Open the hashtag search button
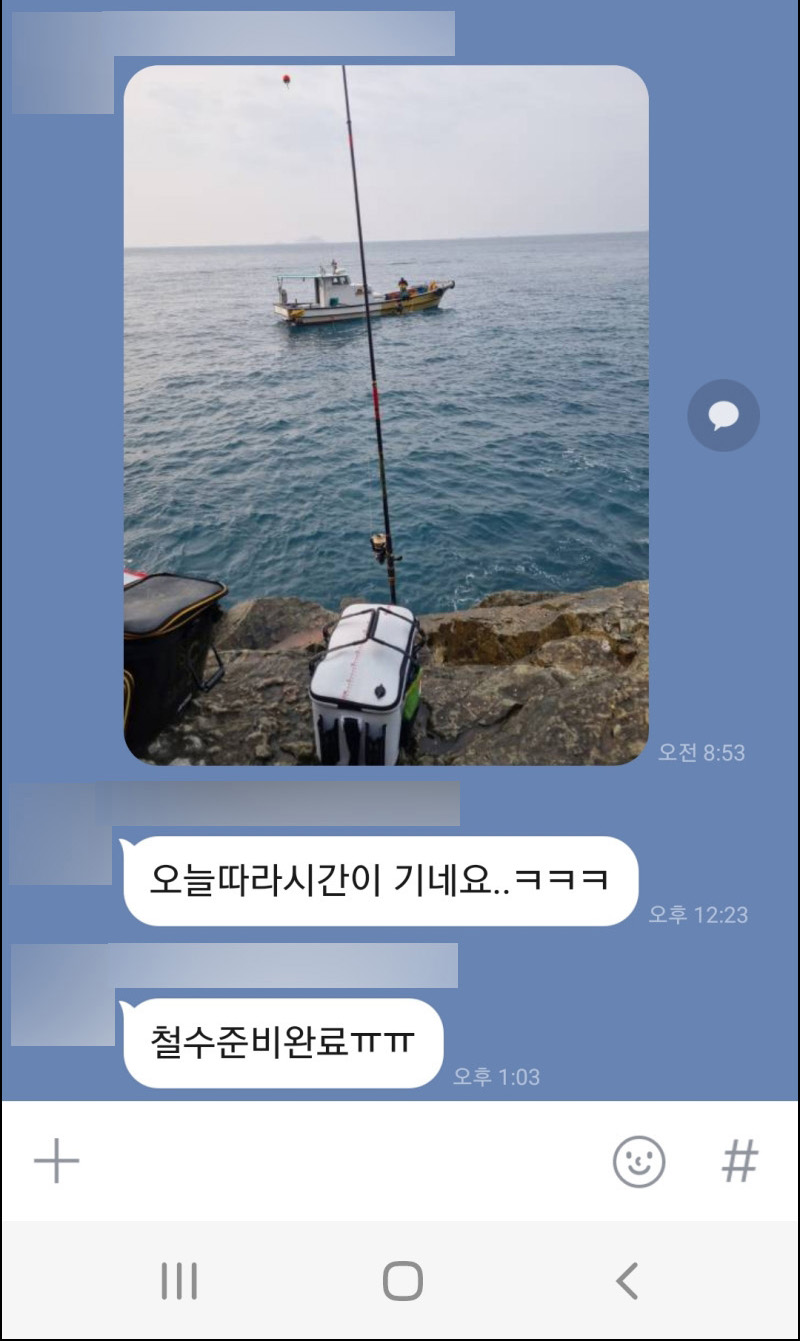This screenshot has height=1341, width=800. [740, 1162]
